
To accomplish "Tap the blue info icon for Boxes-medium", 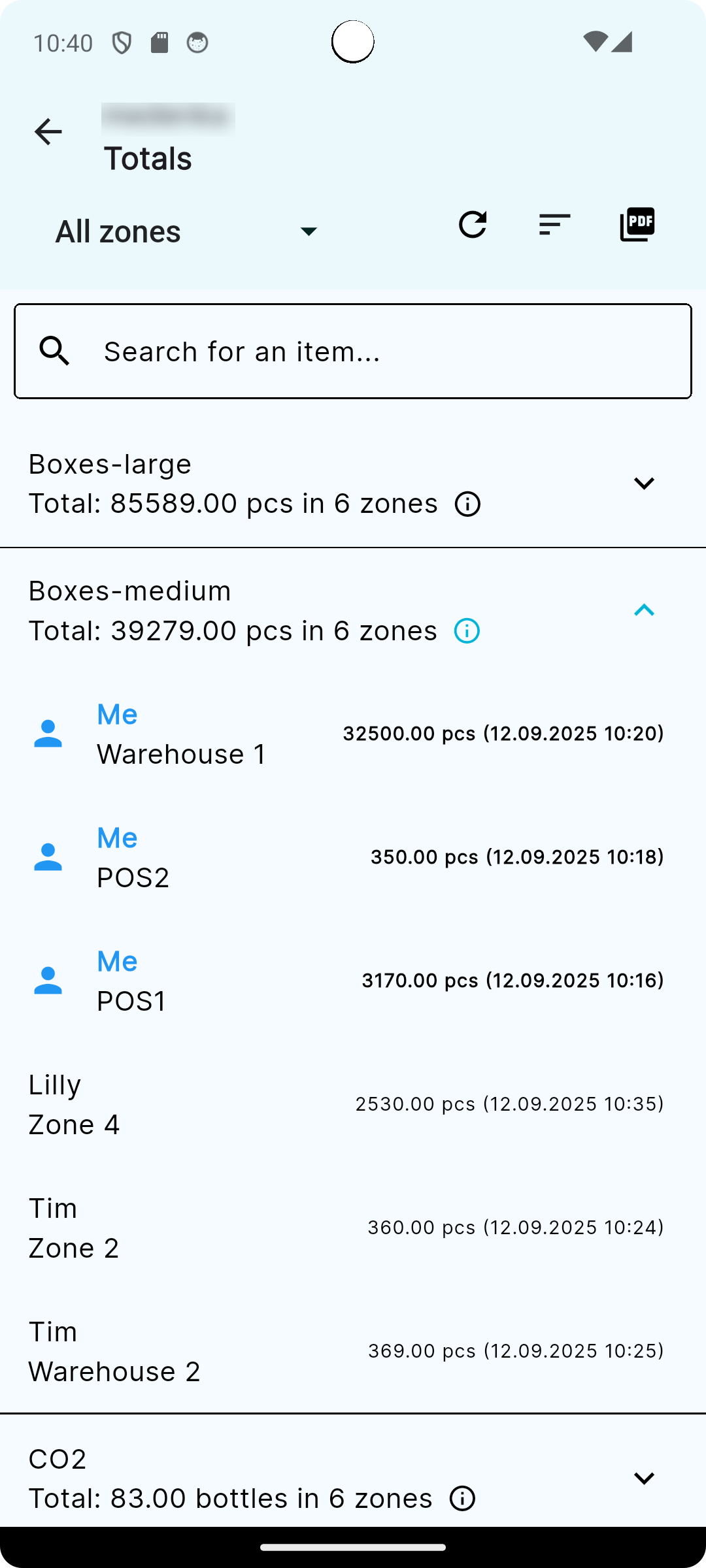I will tap(467, 630).
